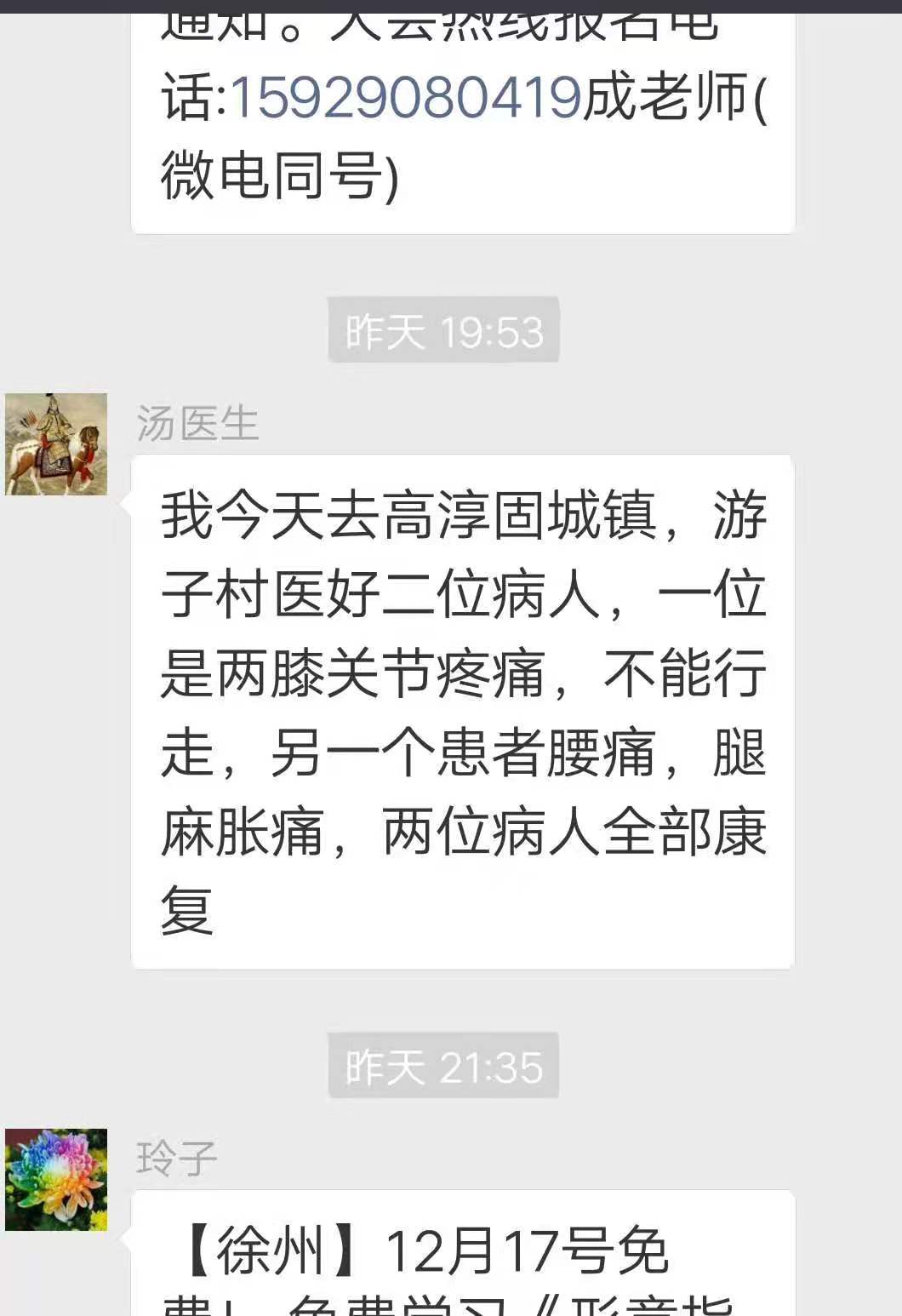Open 汤医生's profile avatar
902x1316 pixels.
(x=56, y=443)
